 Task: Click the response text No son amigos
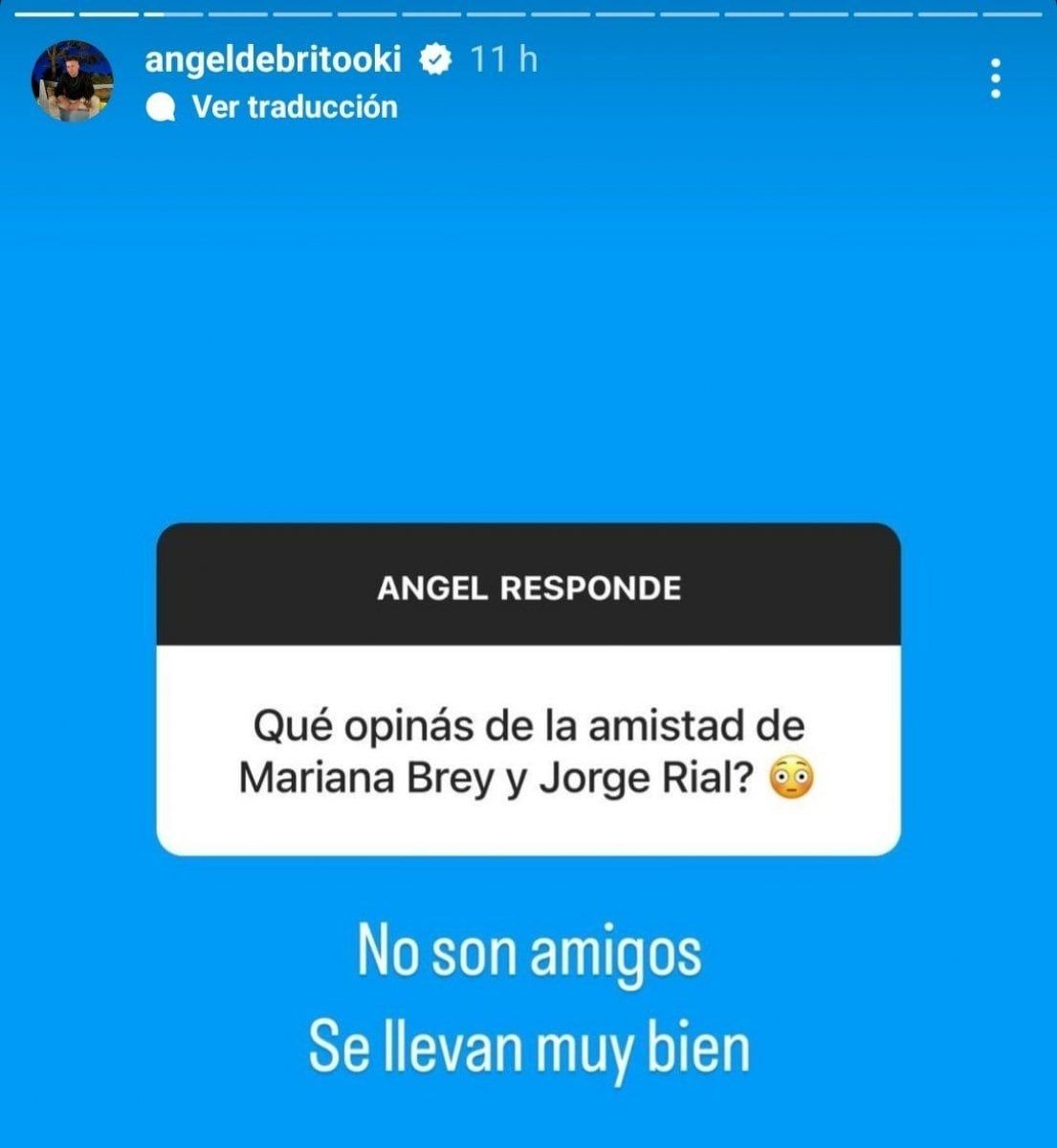(528, 952)
